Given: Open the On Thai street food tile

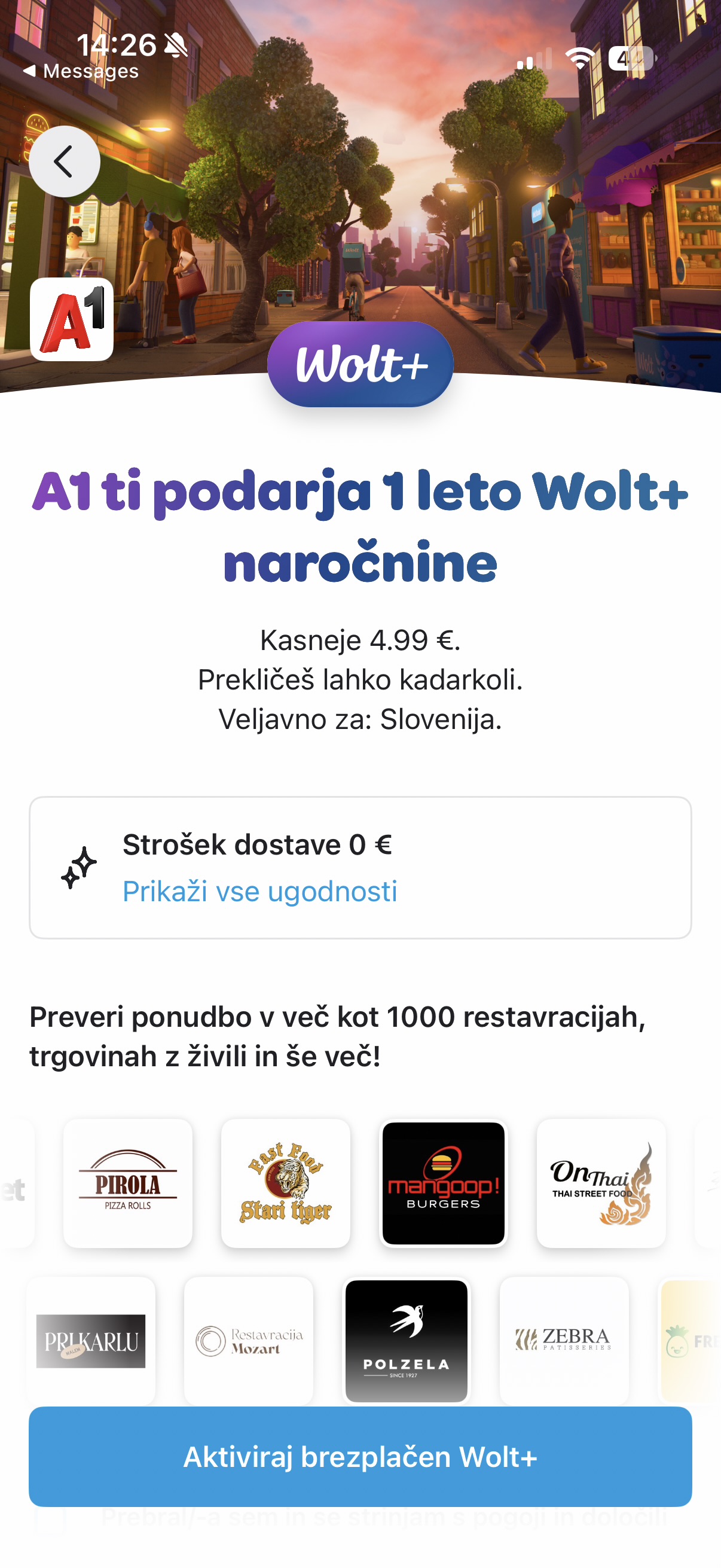Looking at the screenshot, I should 600,1183.
